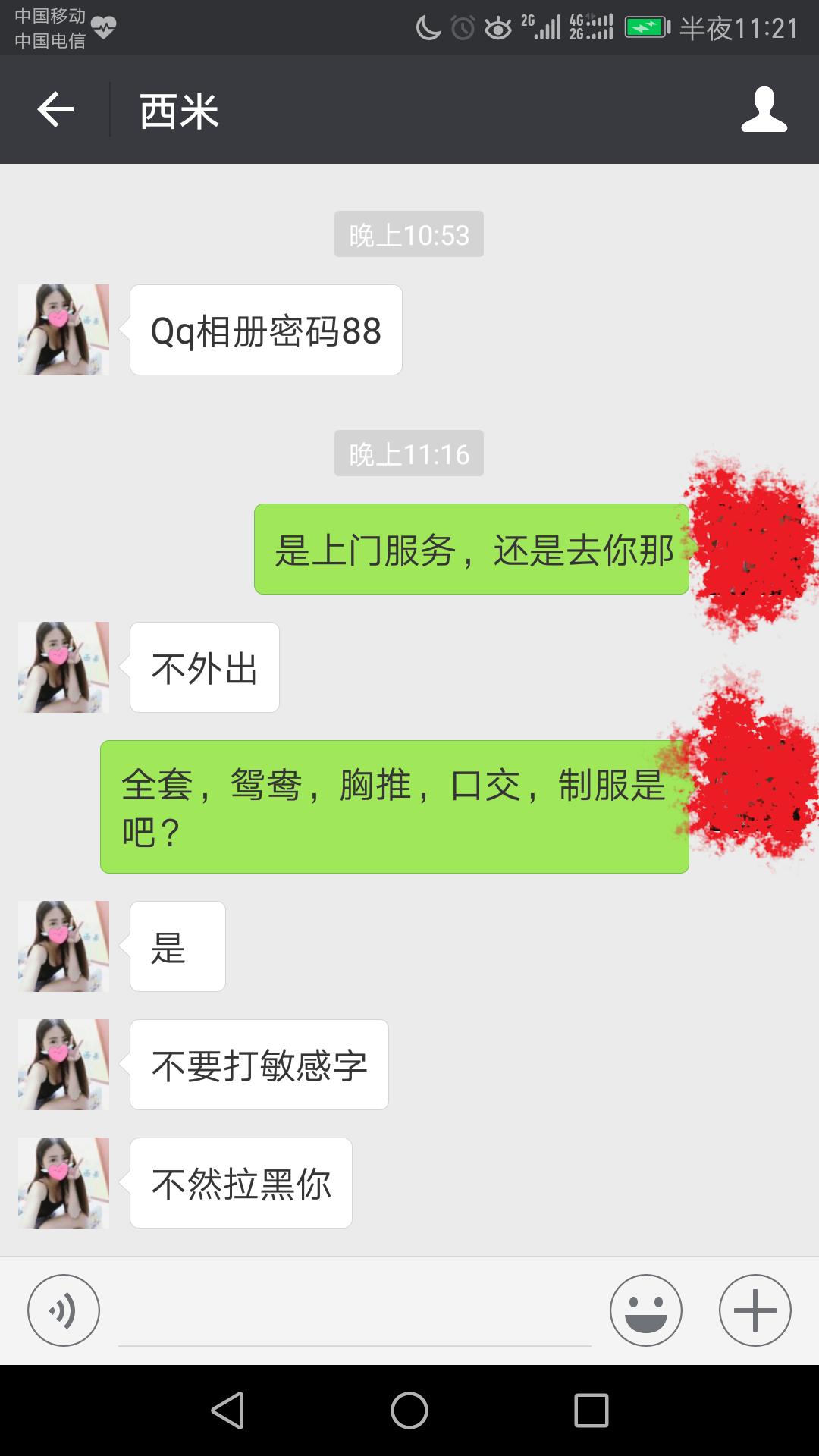This screenshot has height=1456, width=819.
Task: Tap the system home button
Action: click(x=409, y=1410)
